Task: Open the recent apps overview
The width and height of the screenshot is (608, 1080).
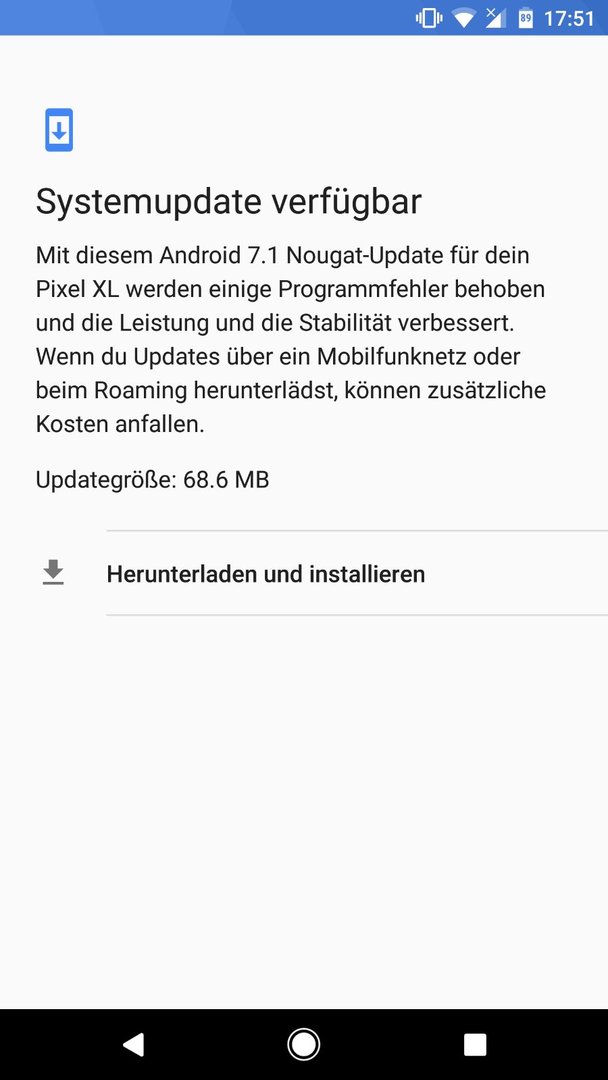Action: coord(475,1045)
